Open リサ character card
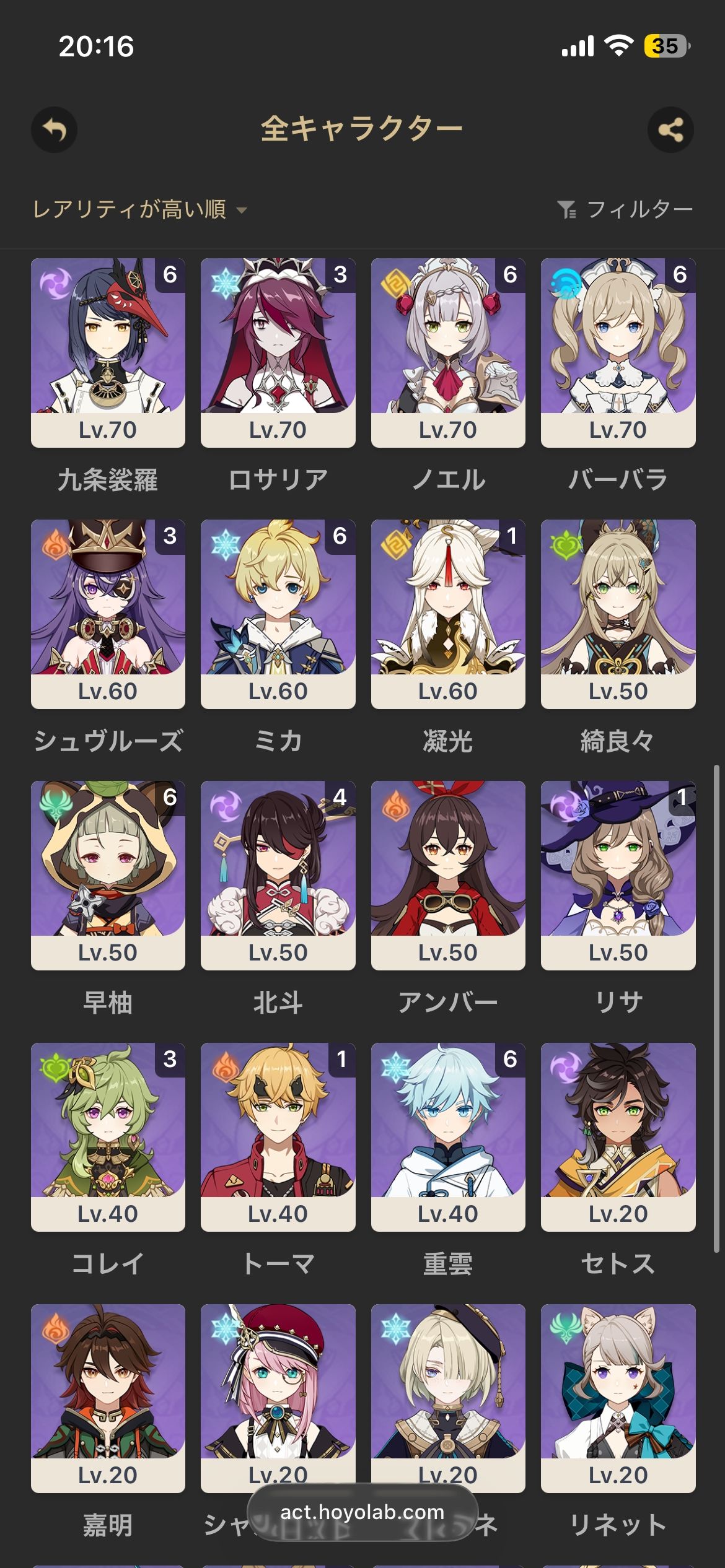This screenshot has width=725, height=1568. [x=618, y=876]
